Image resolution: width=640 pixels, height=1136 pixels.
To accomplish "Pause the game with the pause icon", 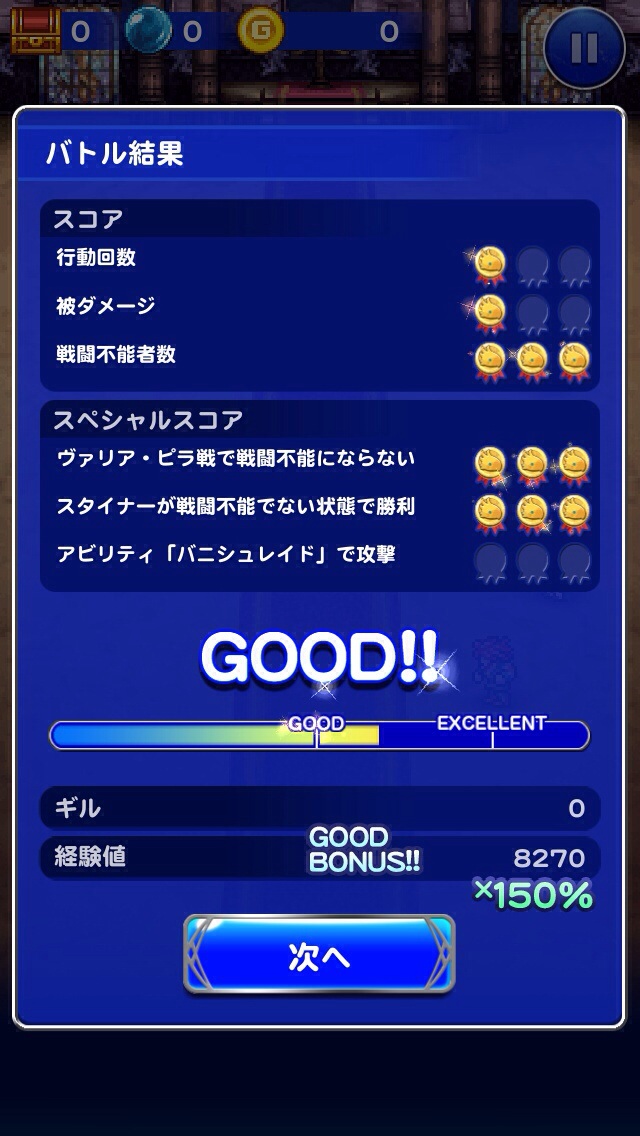I will point(585,45).
